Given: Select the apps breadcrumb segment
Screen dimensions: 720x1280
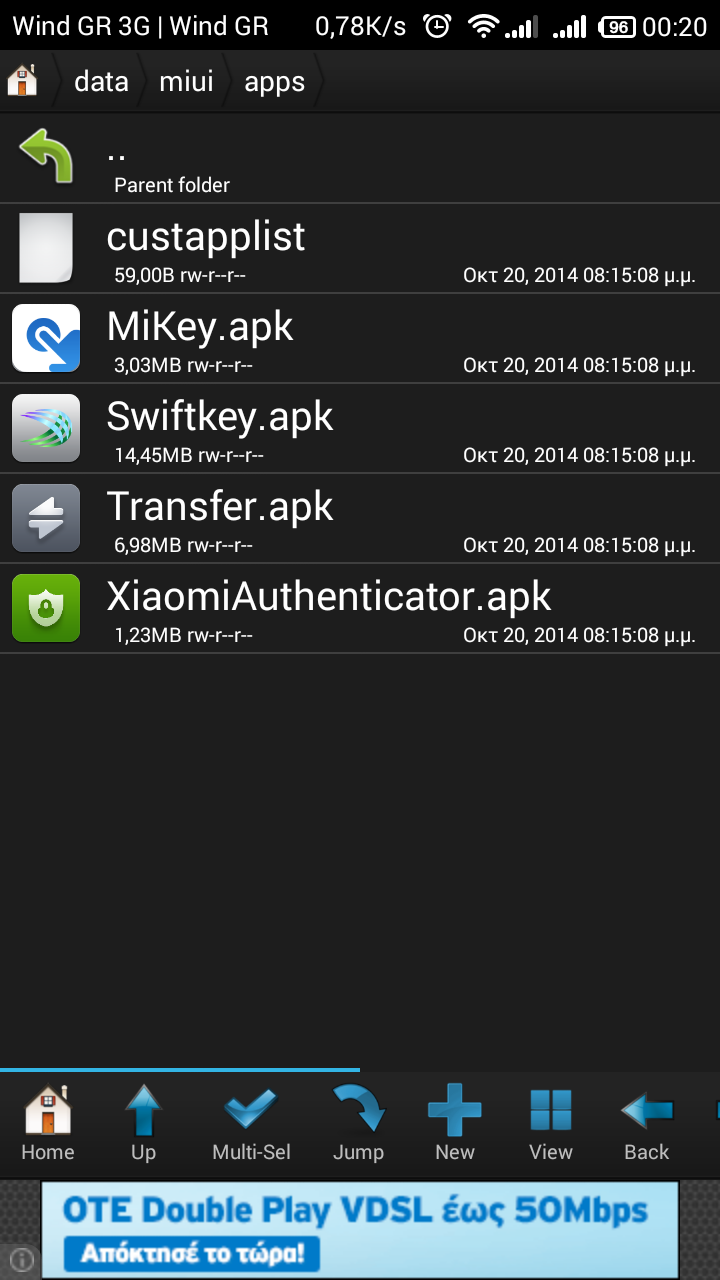Looking at the screenshot, I should (x=274, y=82).
